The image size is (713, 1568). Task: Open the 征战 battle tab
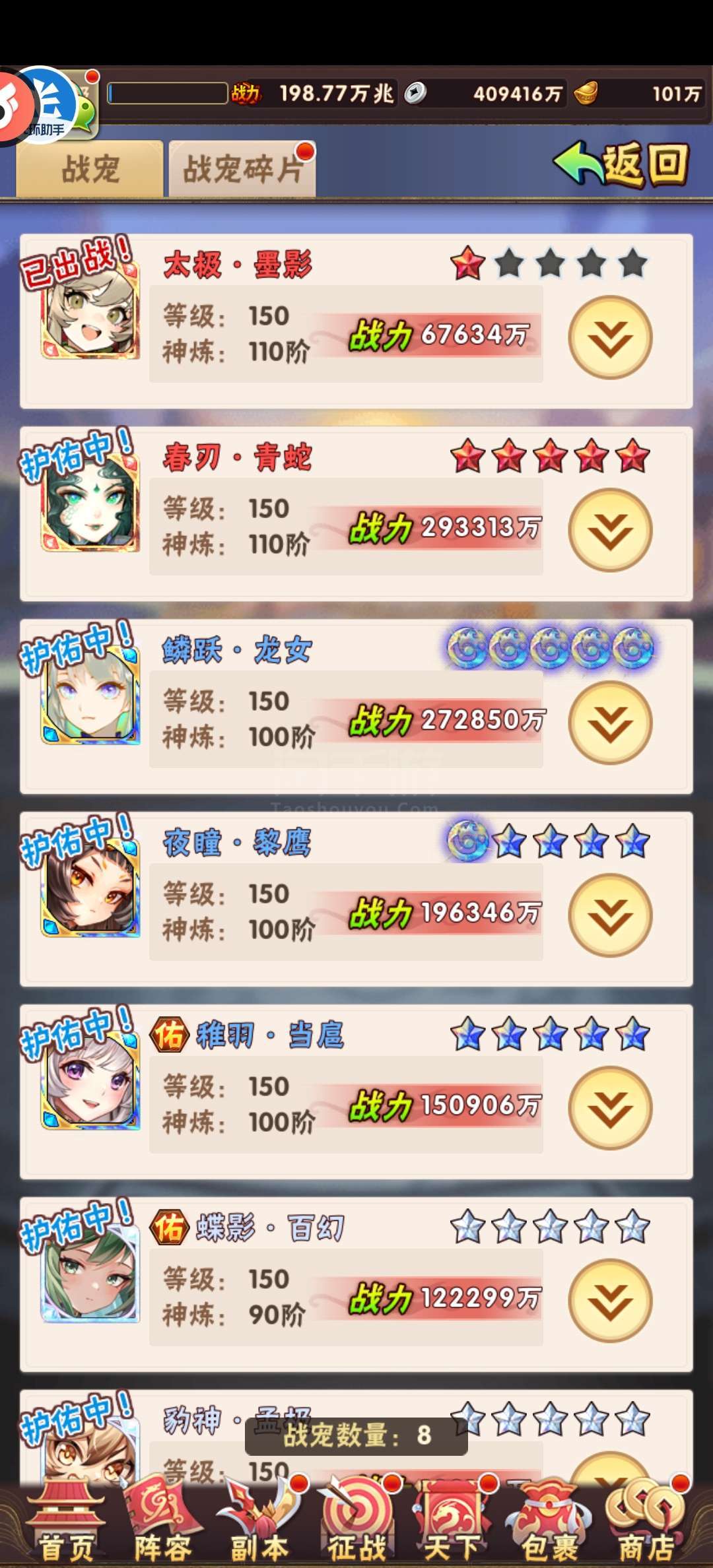click(357, 1521)
